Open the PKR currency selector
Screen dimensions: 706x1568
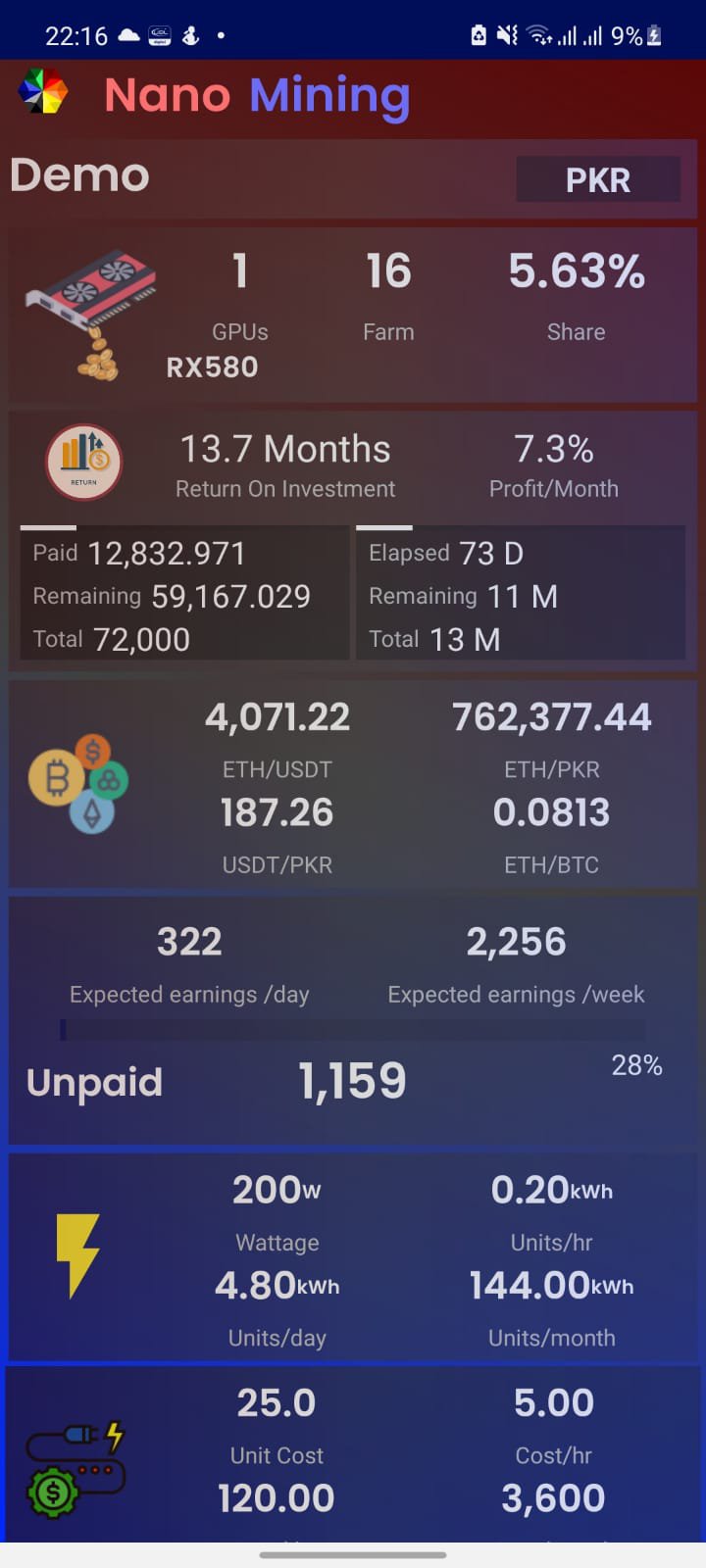coord(598,179)
